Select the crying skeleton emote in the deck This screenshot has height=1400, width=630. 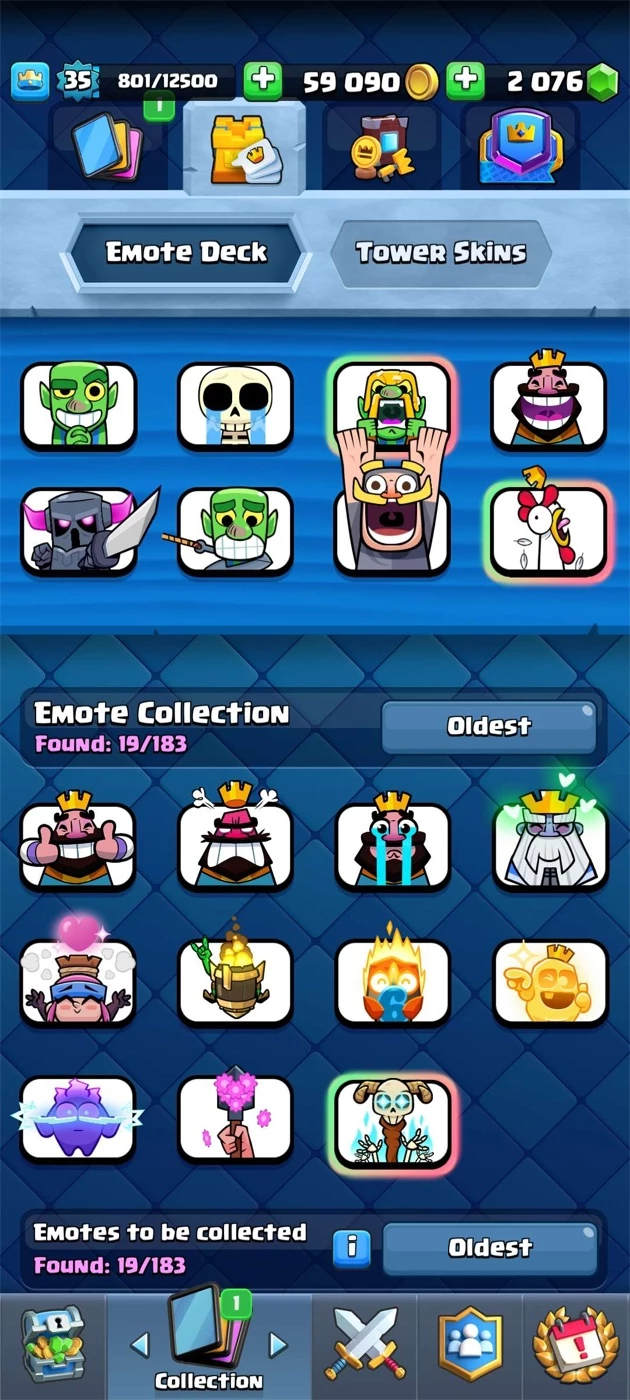tap(235, 405)
